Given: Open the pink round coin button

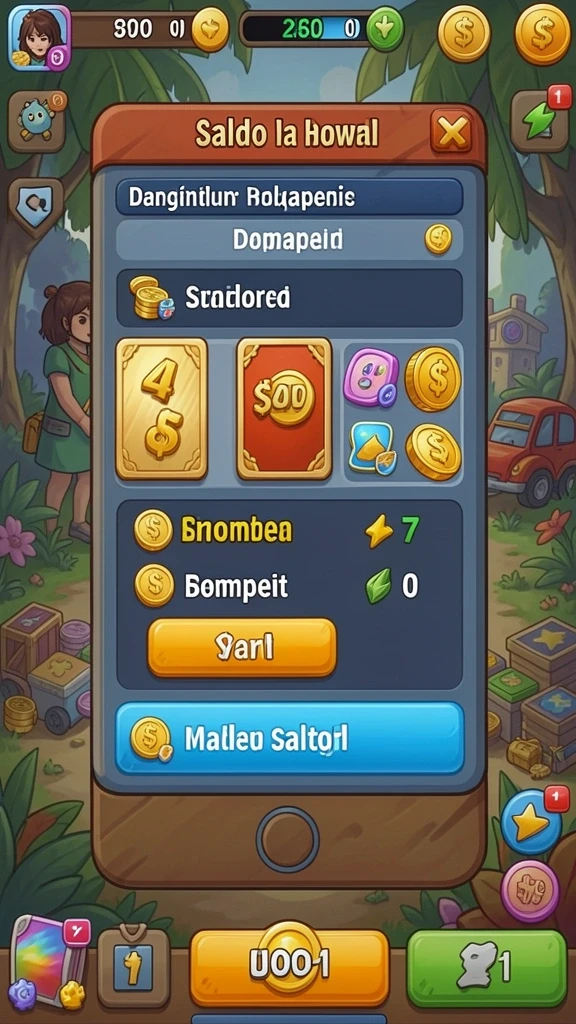Looking at the screenshot, I should (x=530, y=891).
